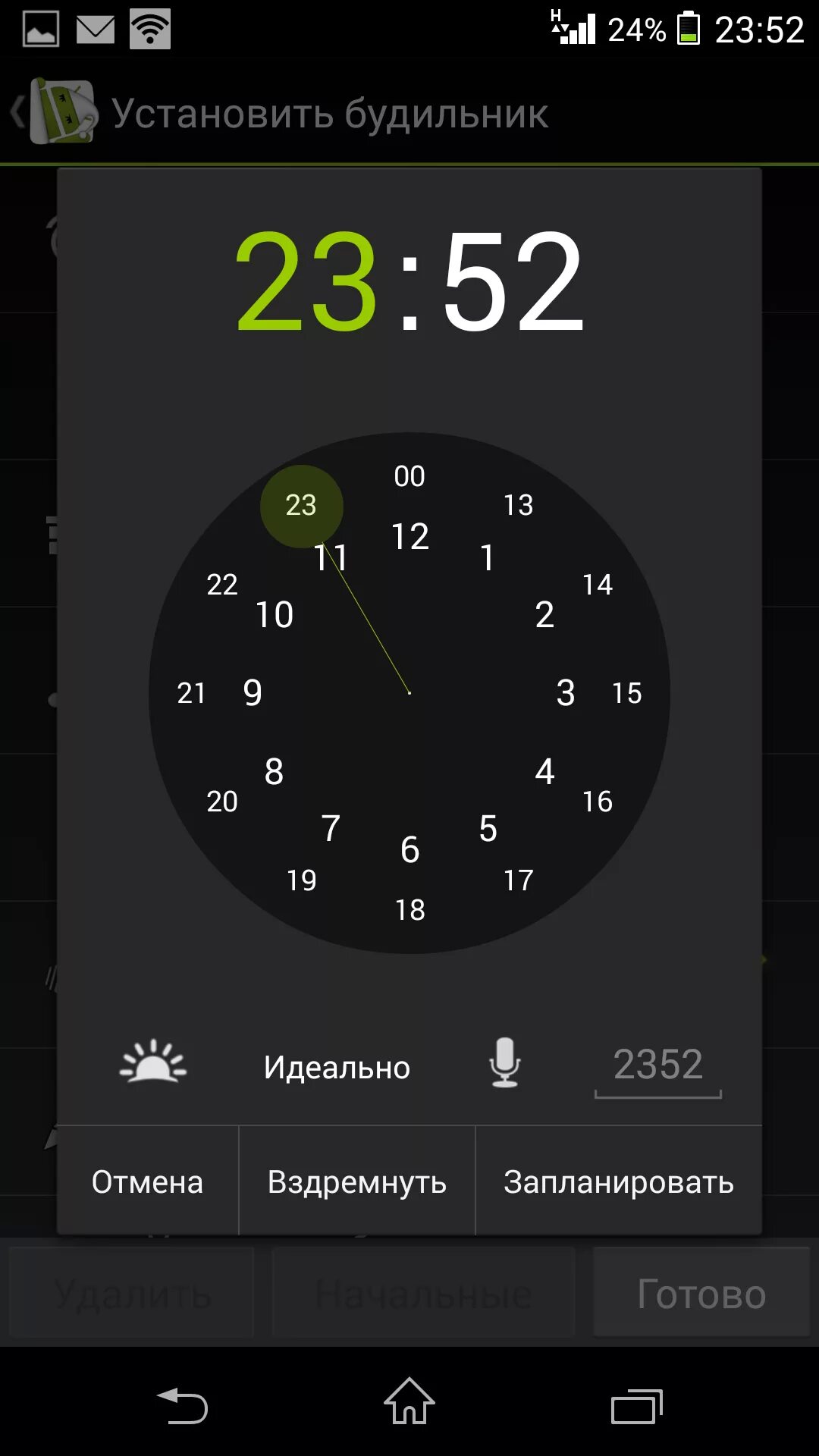Image resolution: width=819 pixels, height=1456 pixels.
Task: Confirm with Запланировать
Action: coord(619,1181)
